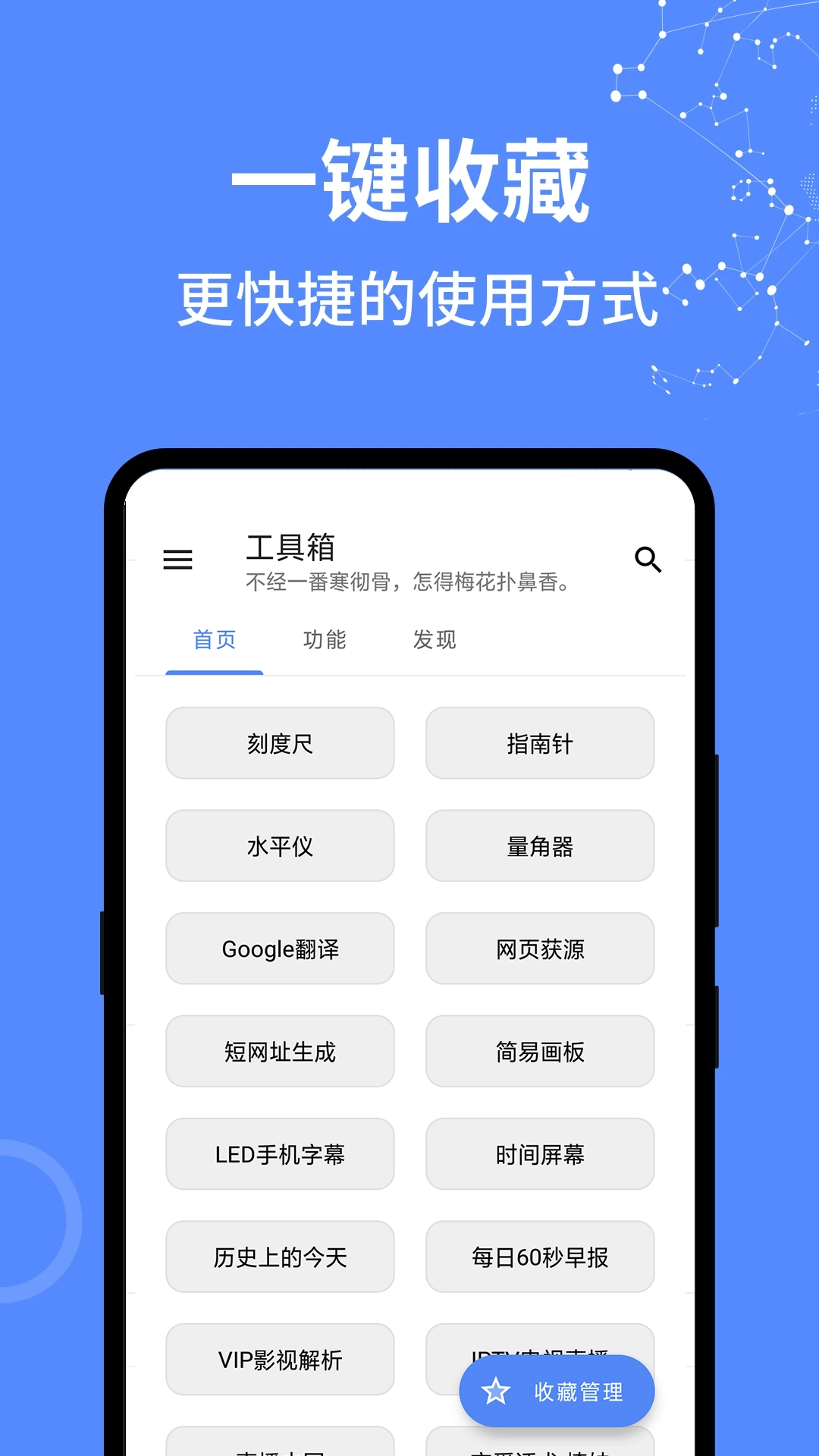
Task: Open Google翻译
Action: [x=280, y=949]
